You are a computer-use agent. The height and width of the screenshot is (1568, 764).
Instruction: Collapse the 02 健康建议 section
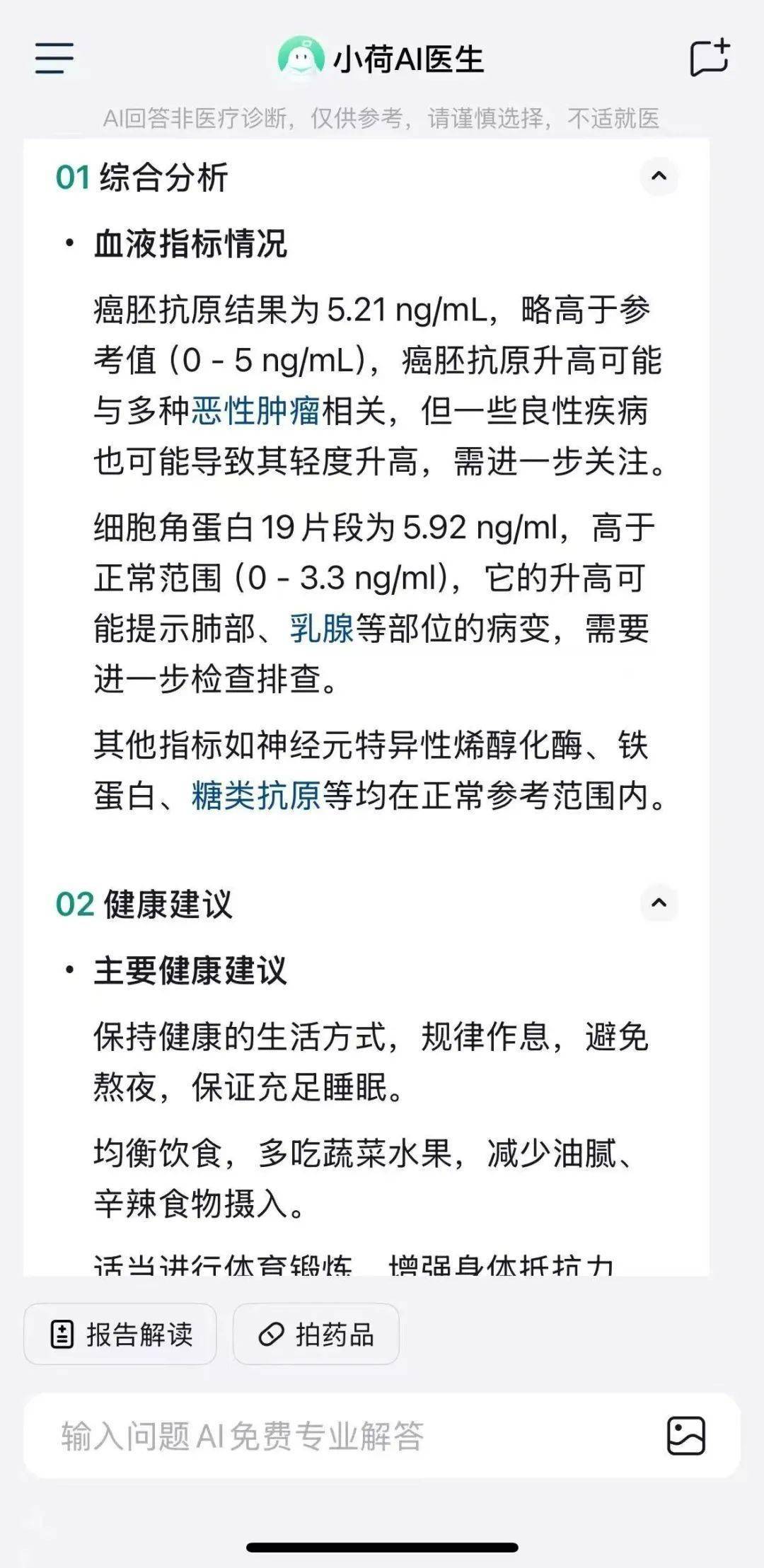point(659,903)
